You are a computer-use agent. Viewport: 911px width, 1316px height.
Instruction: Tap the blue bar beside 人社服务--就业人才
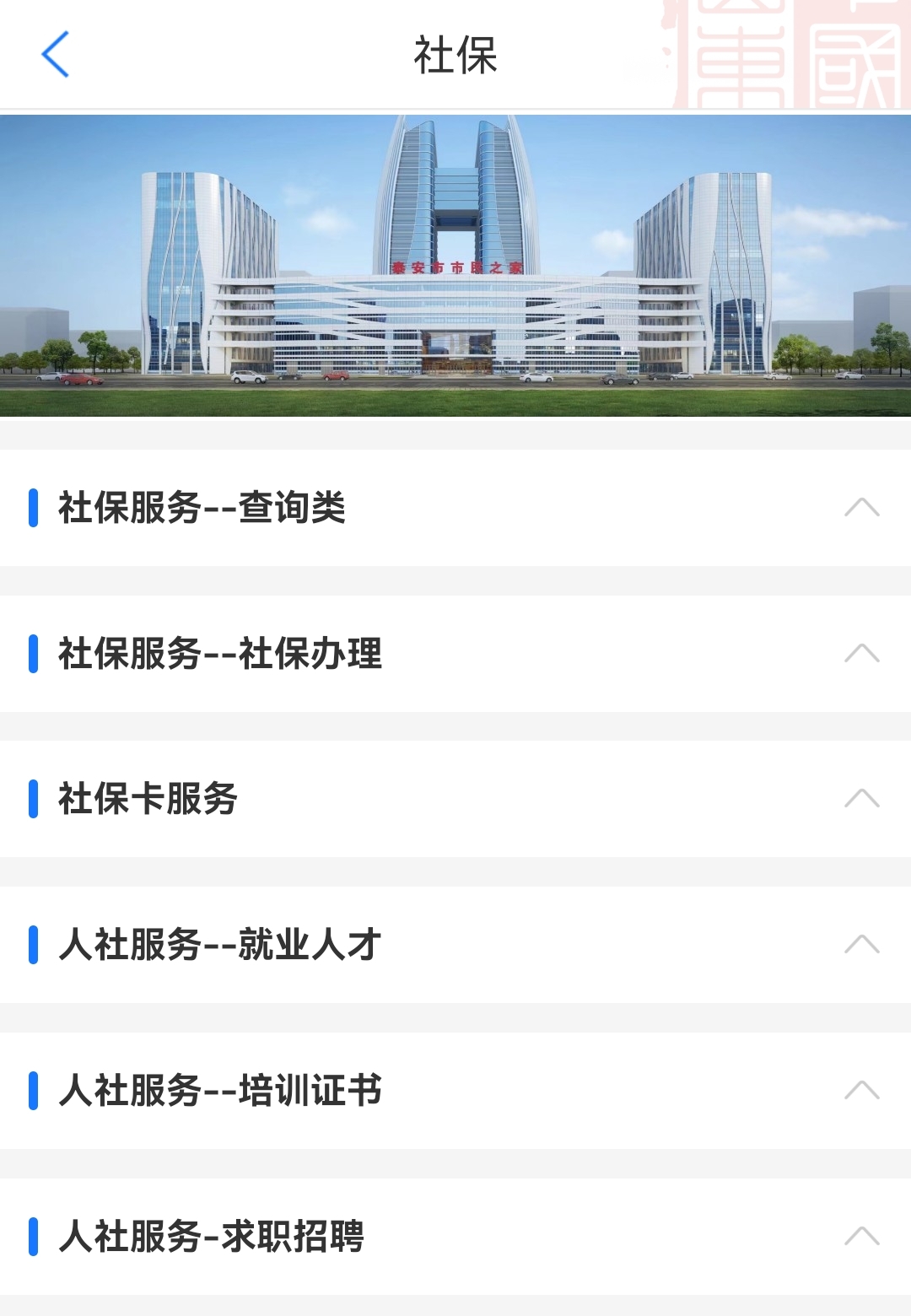(x=34, y=947)
